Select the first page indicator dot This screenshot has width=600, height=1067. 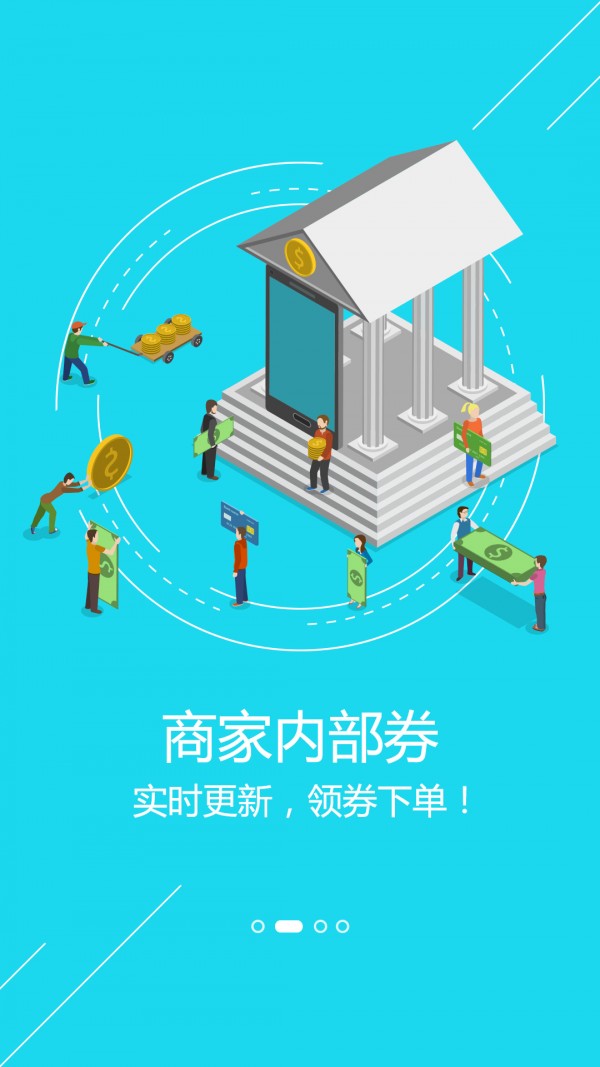pyautogui.click(x=258, y=926)
